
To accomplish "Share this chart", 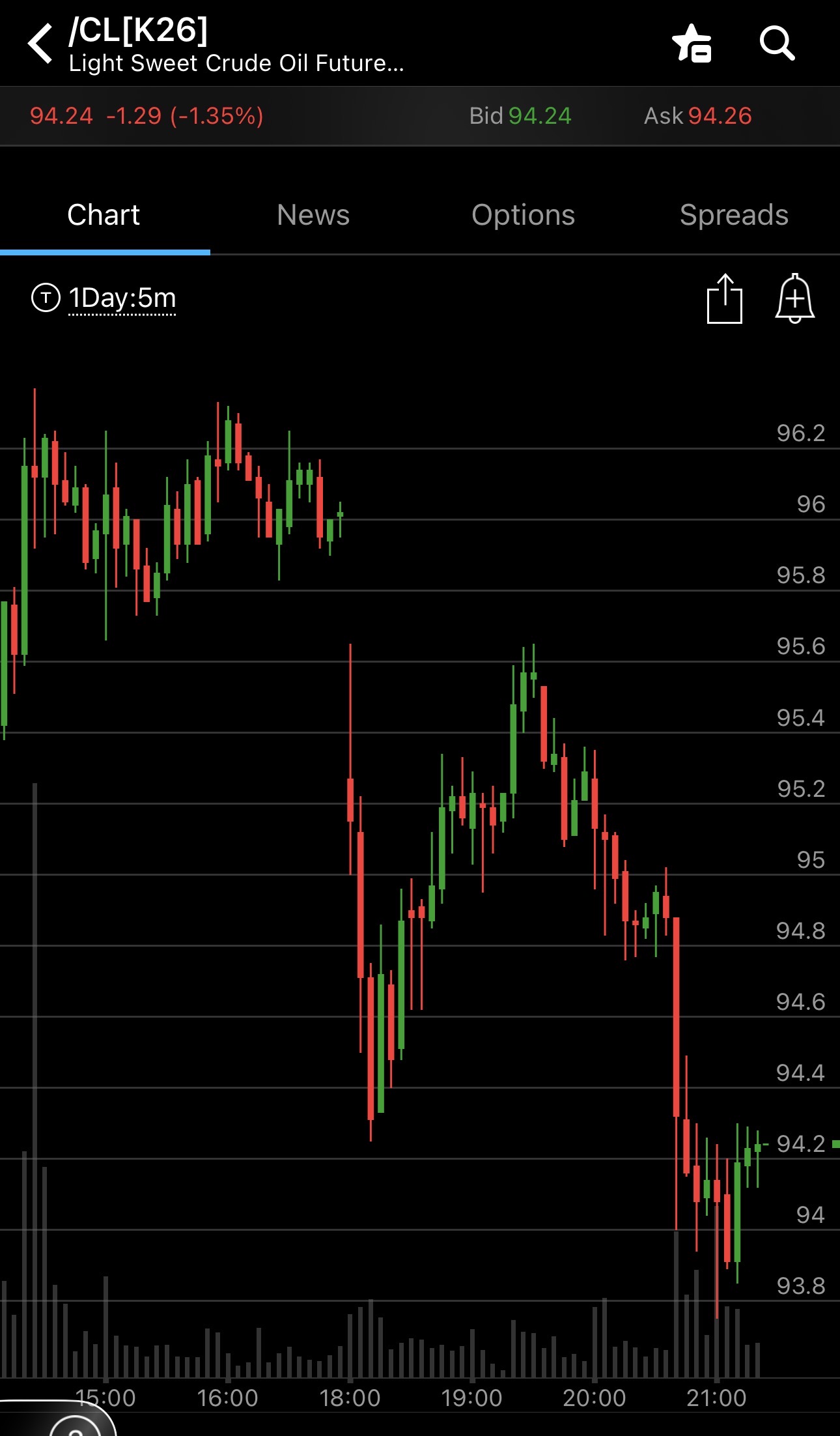I will click(x=724, y=299).
